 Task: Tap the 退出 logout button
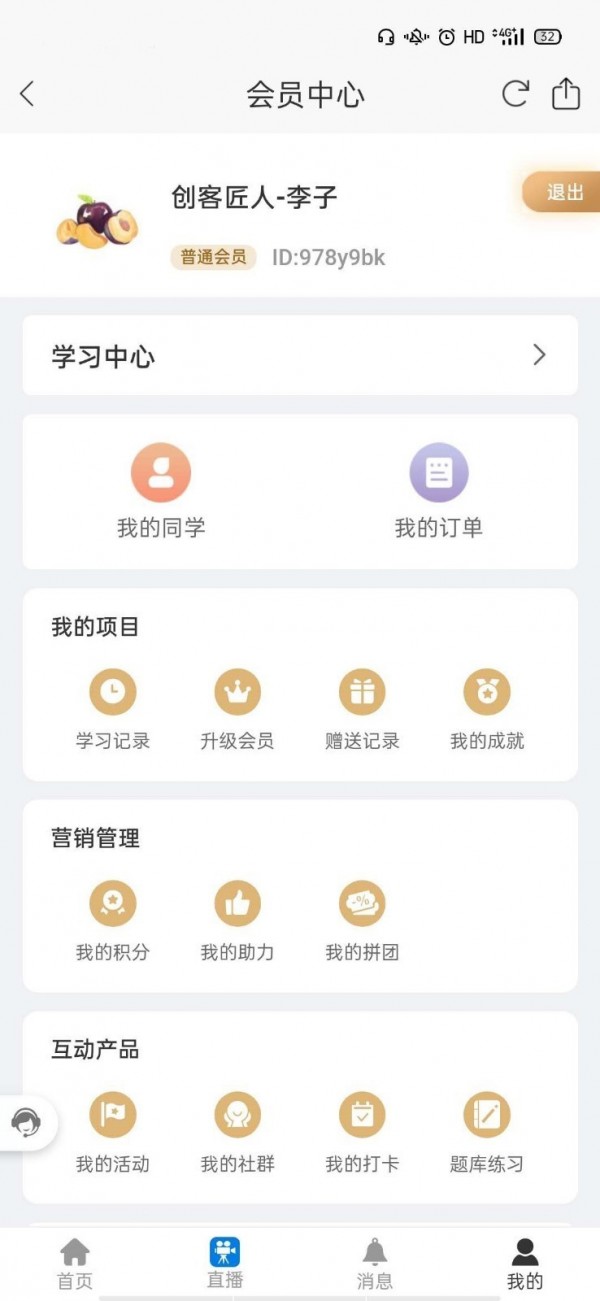563,192
